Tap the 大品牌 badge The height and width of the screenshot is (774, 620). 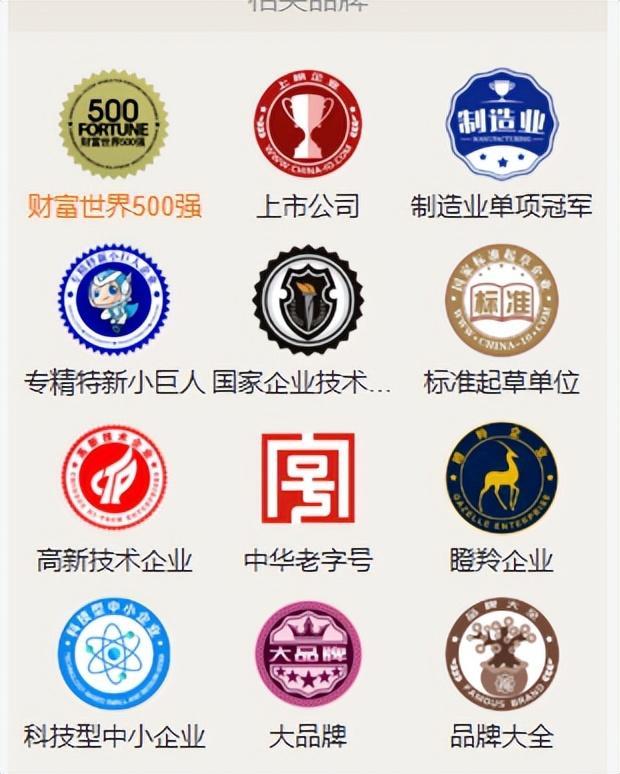coord(307,654)
